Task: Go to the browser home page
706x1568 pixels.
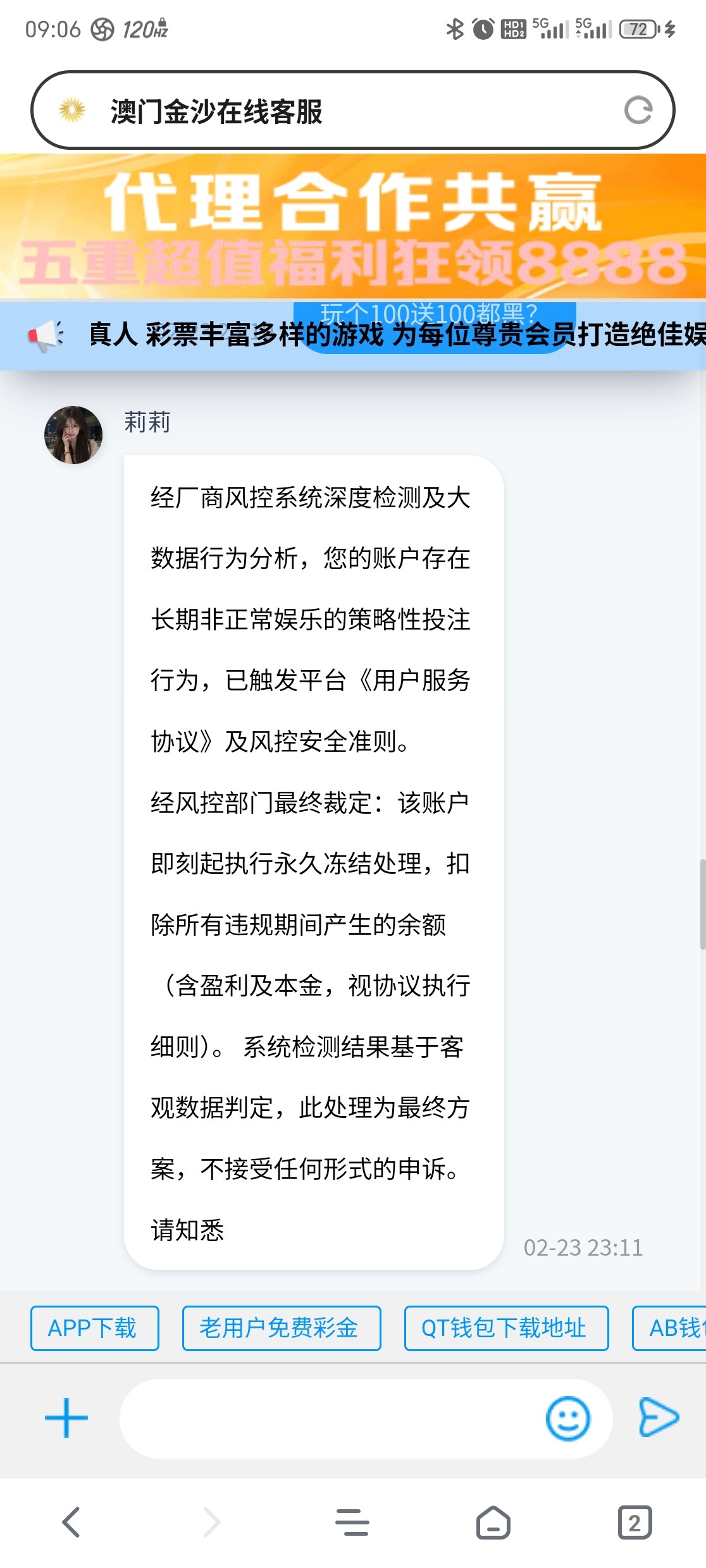Action: point(493,1522)
